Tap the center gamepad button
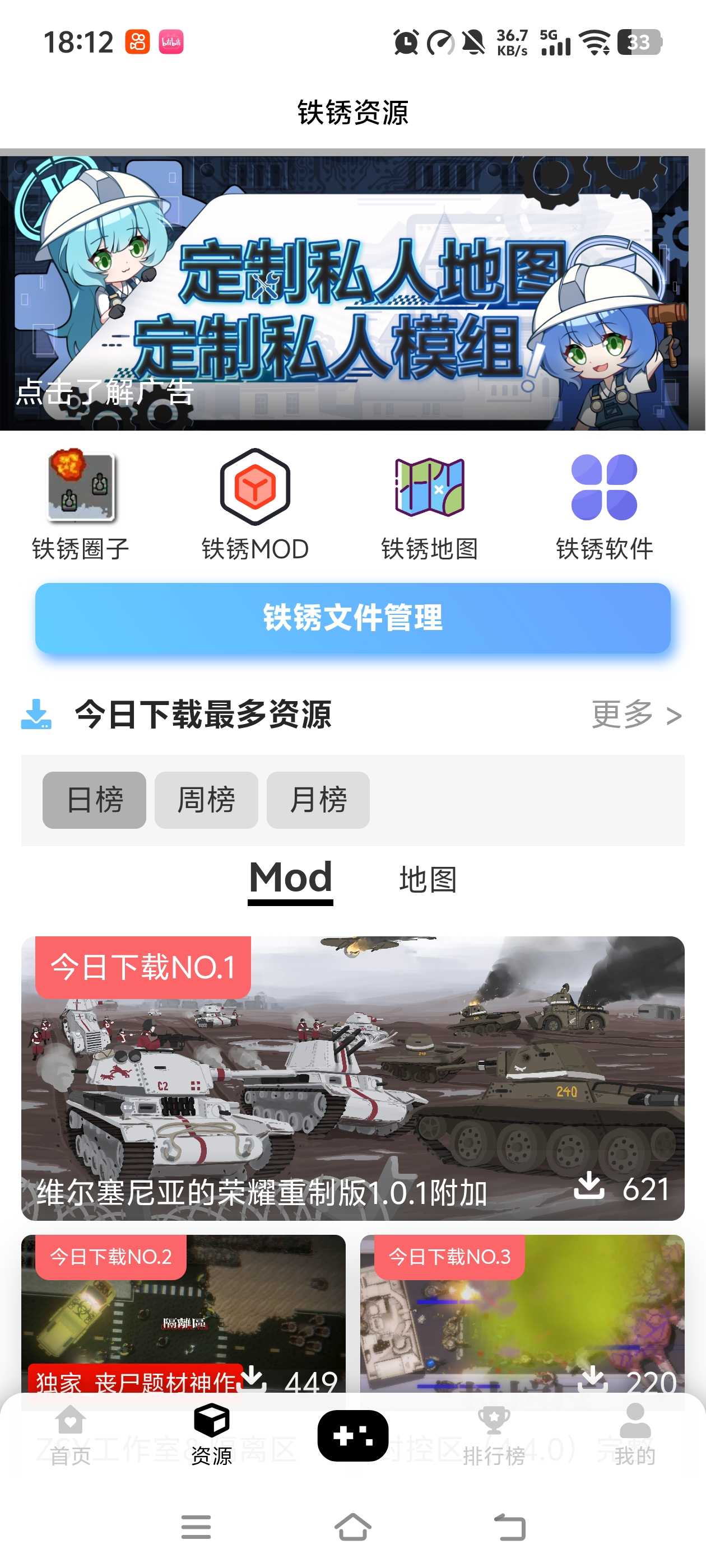706x1568 pixels. point(352,1435)
